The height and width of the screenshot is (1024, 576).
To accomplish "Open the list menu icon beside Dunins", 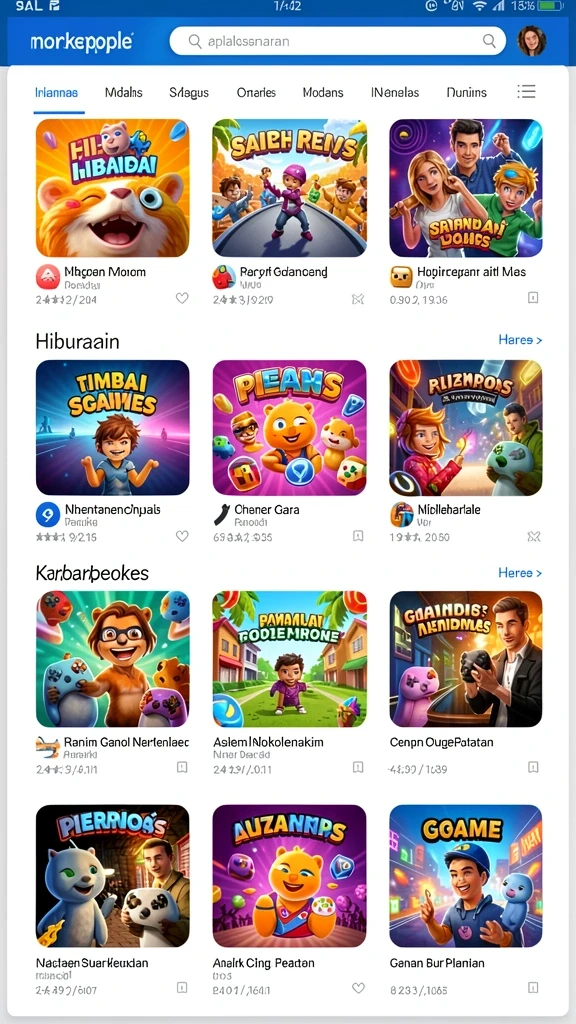I will (526, 91).
